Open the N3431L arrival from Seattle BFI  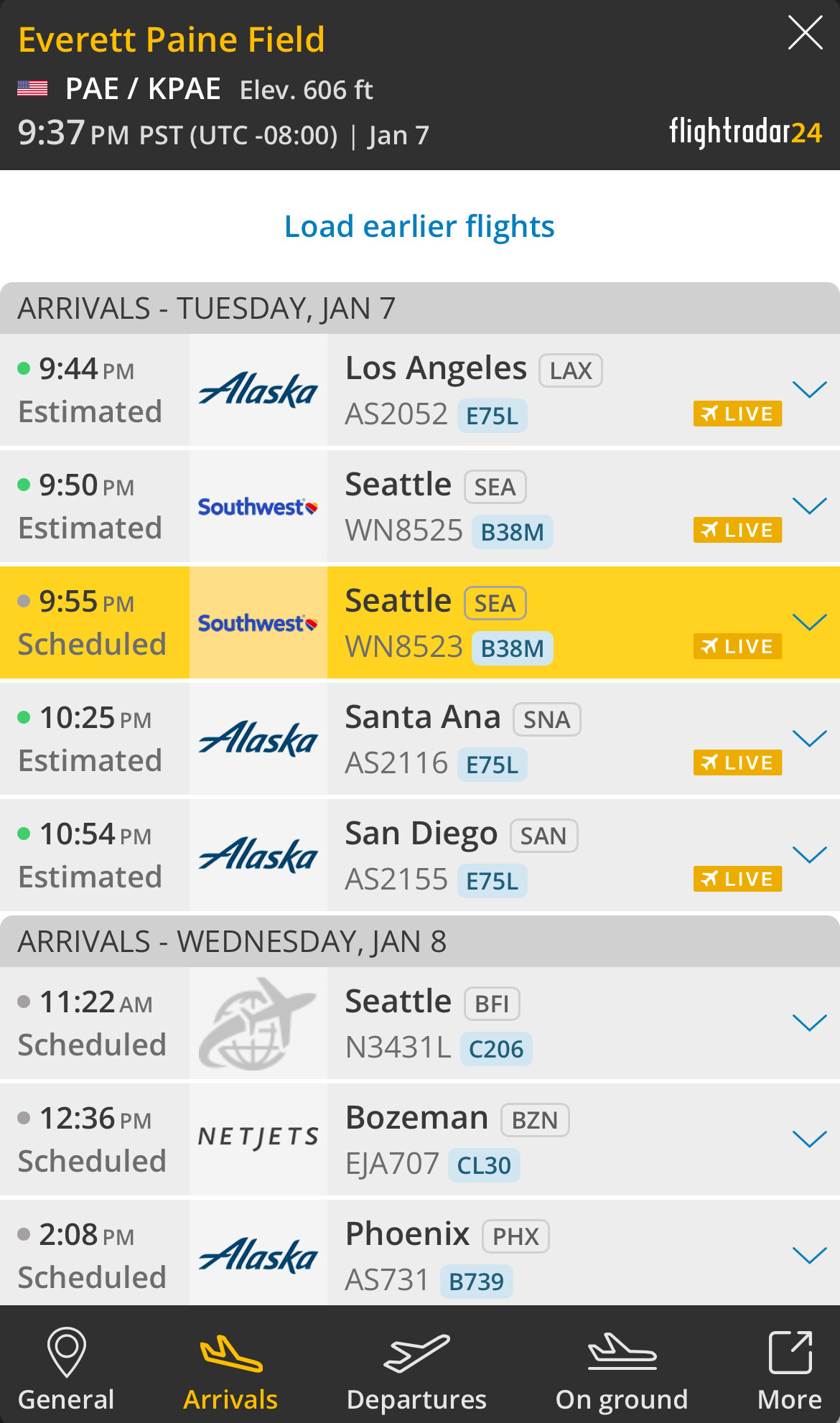tap(503, 1024)
